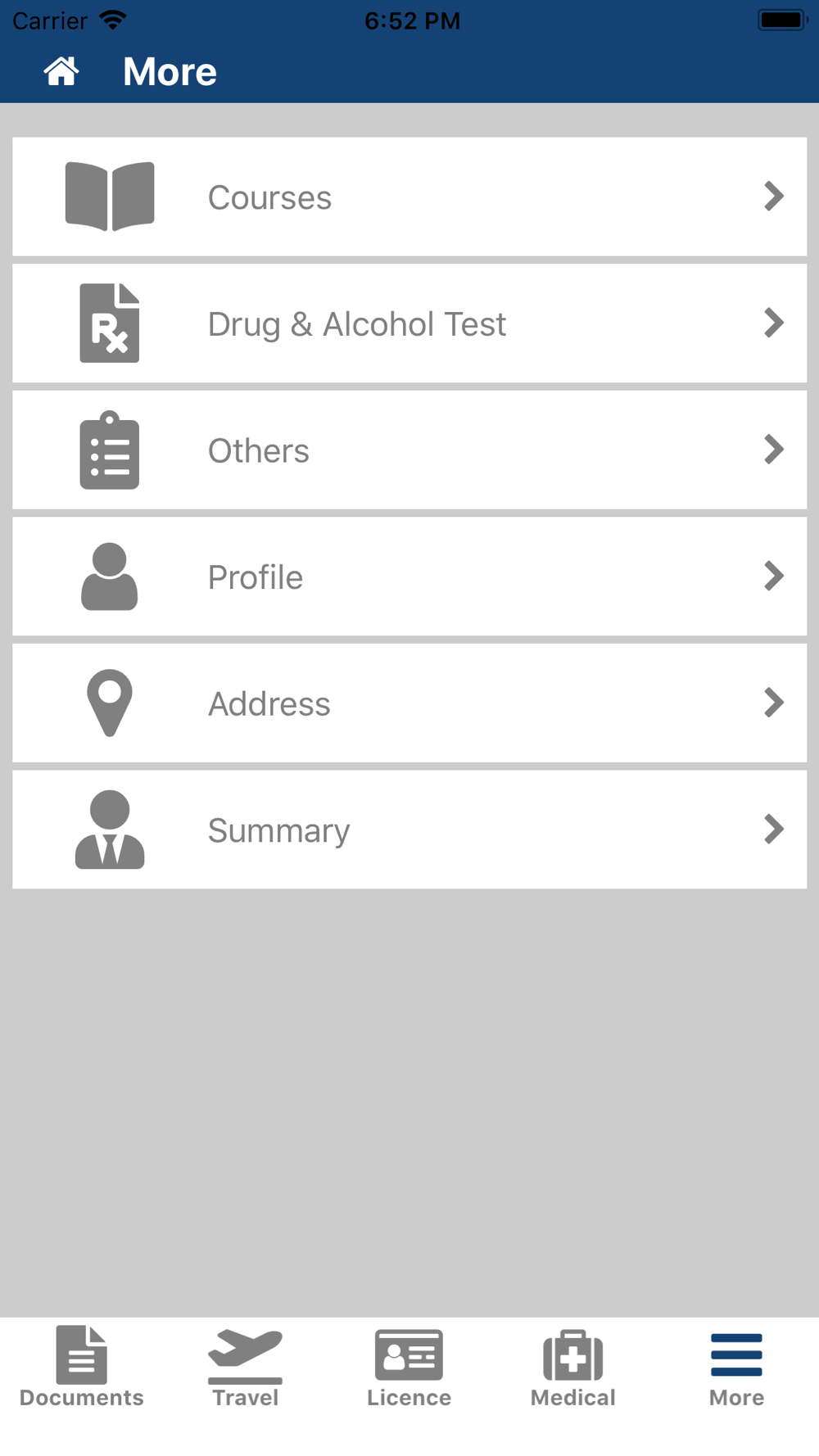Image resolution: width=819 pixels, height=1456 pixels.
Task: Open the Address entry
Action: click(x=409, y=703)
